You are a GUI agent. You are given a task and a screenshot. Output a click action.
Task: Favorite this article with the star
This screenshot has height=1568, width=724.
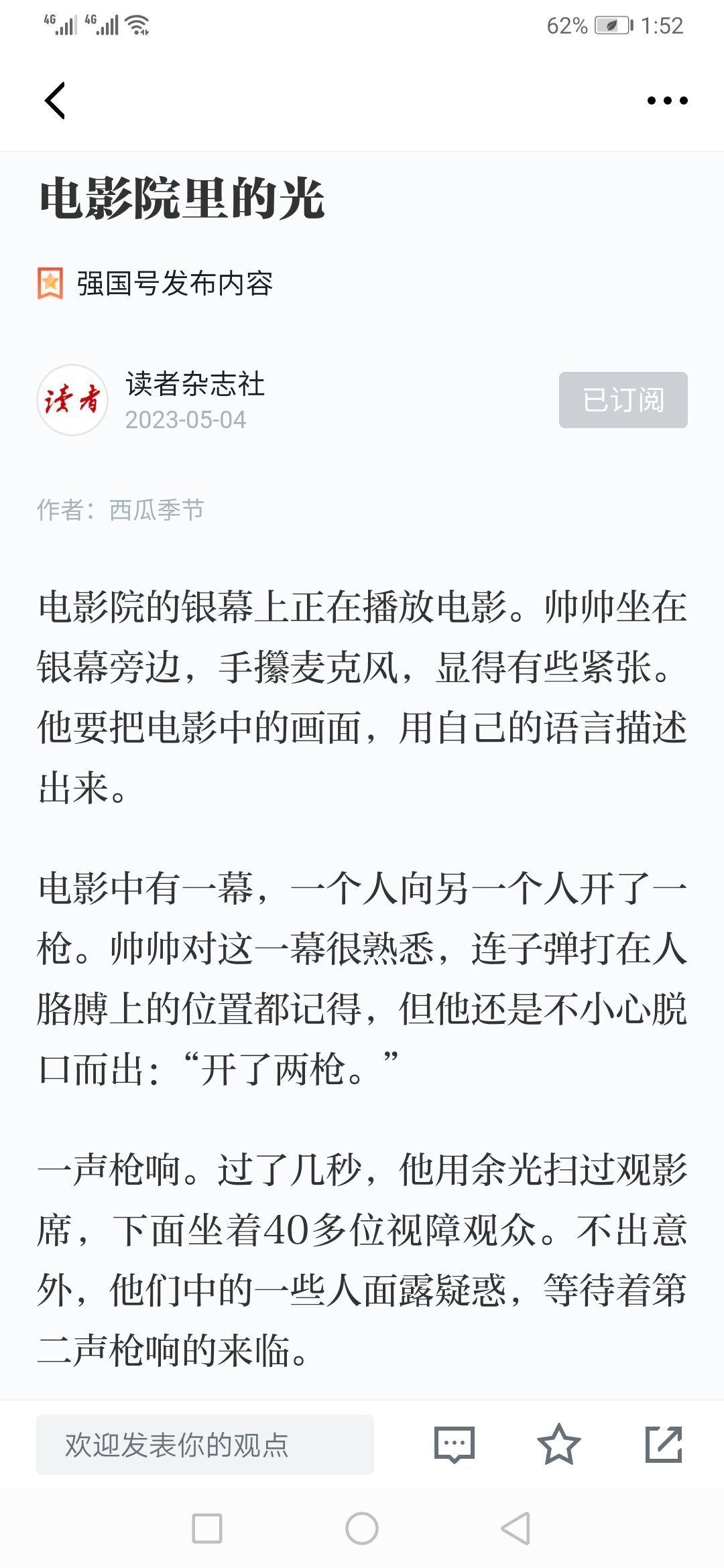click(558, 1444)
